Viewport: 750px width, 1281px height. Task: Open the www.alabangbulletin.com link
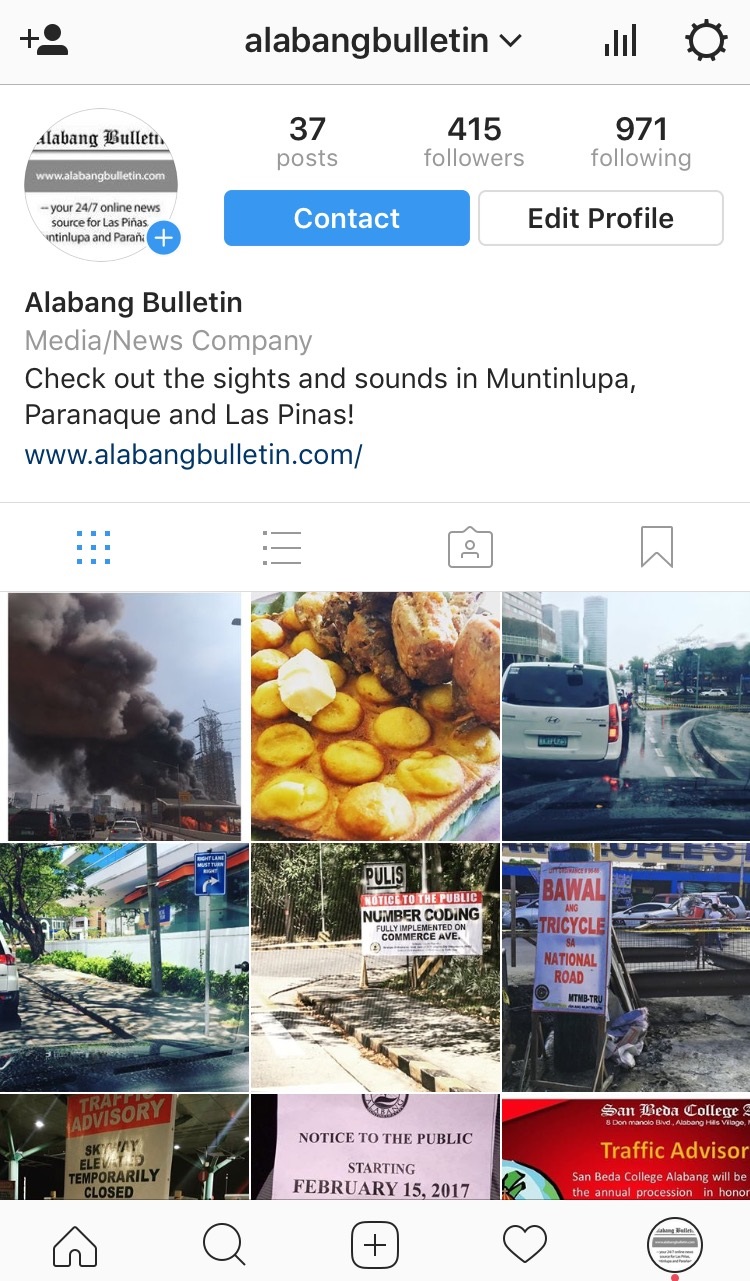(x=193, y=455)
